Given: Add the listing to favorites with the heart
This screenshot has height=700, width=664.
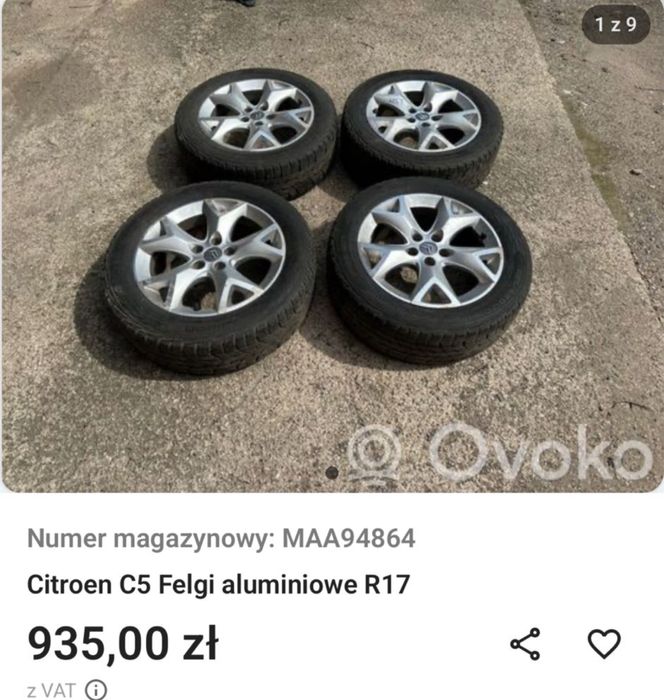Looking at the screenshot, I should (604, 644).
